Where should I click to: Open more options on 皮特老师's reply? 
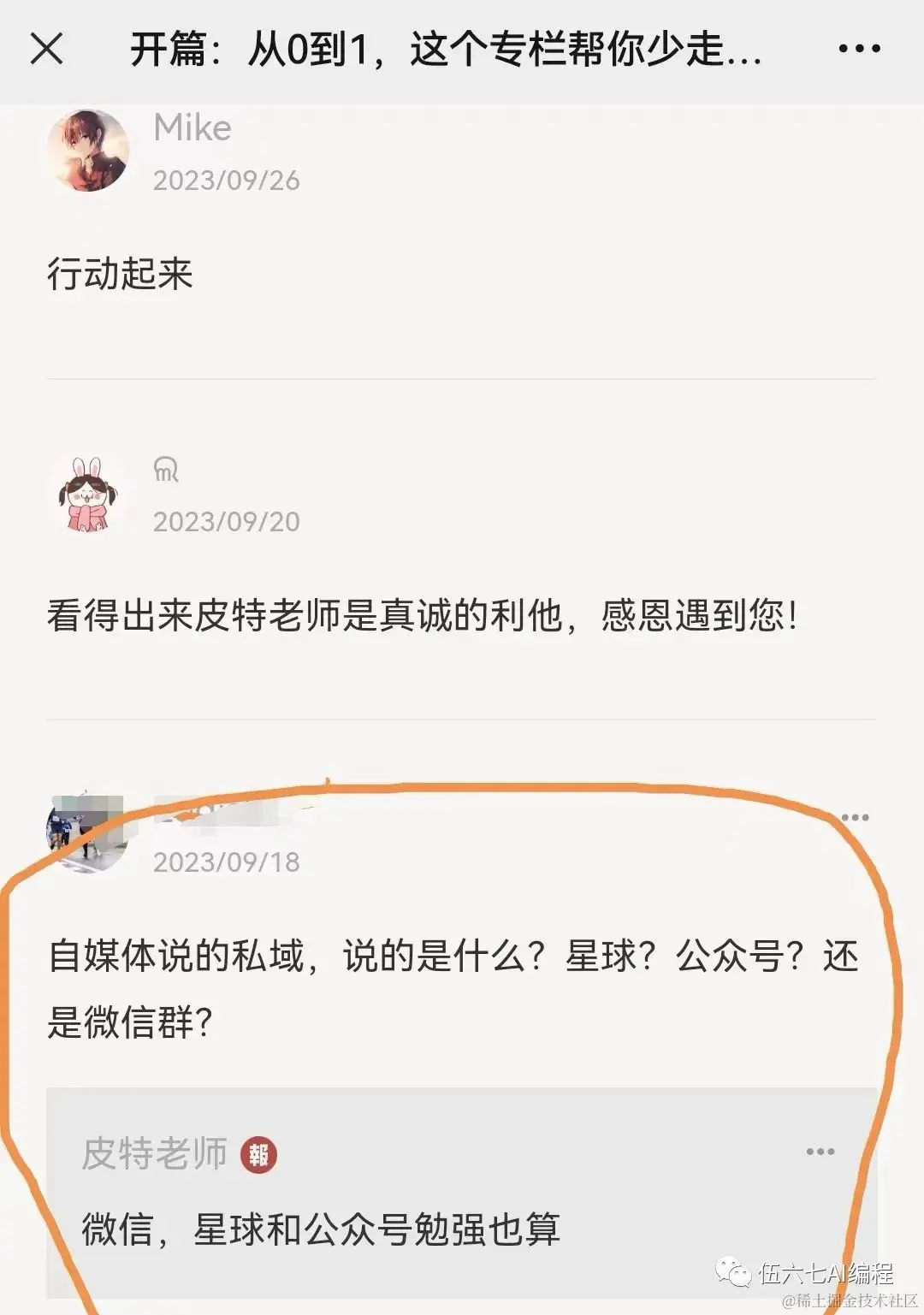point(820,1152)
